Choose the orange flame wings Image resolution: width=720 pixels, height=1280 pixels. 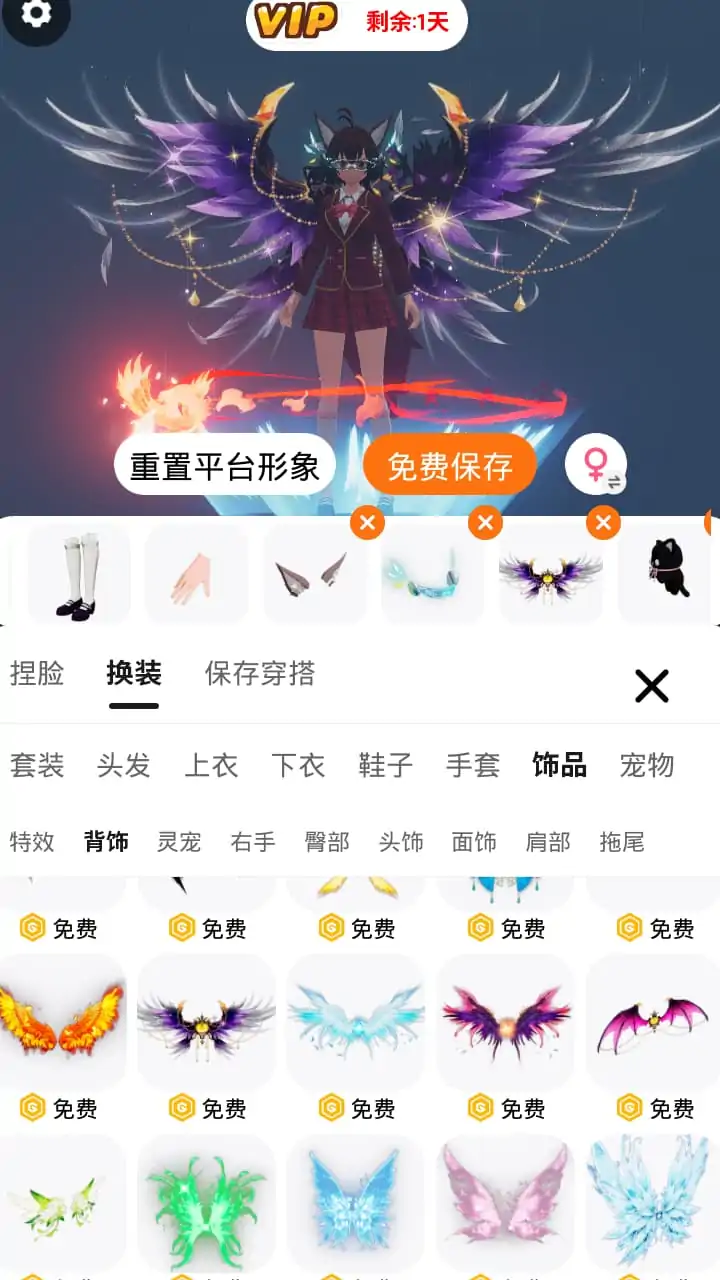click(62, 1020)
